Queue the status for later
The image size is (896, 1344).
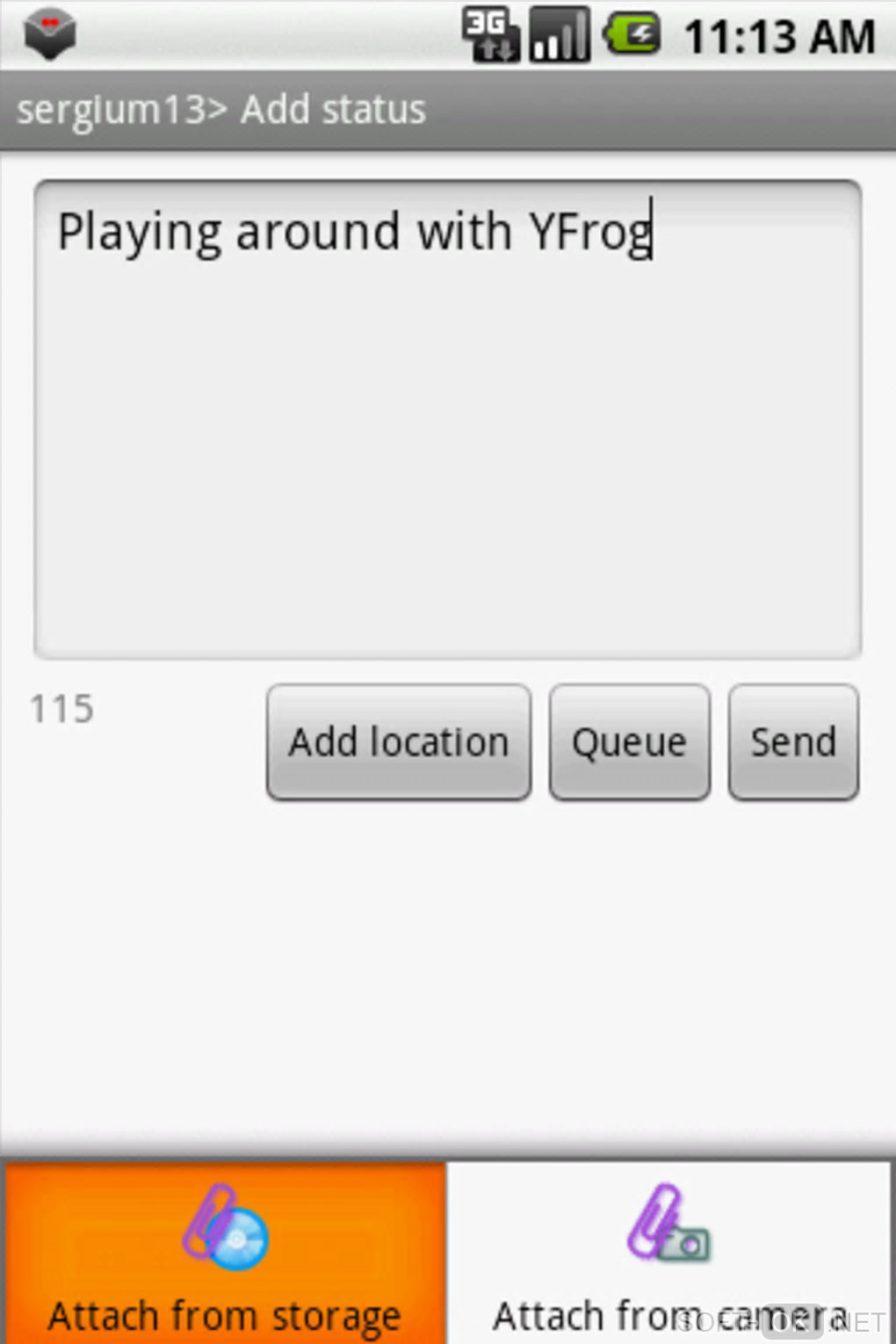[x=629, y=742]
